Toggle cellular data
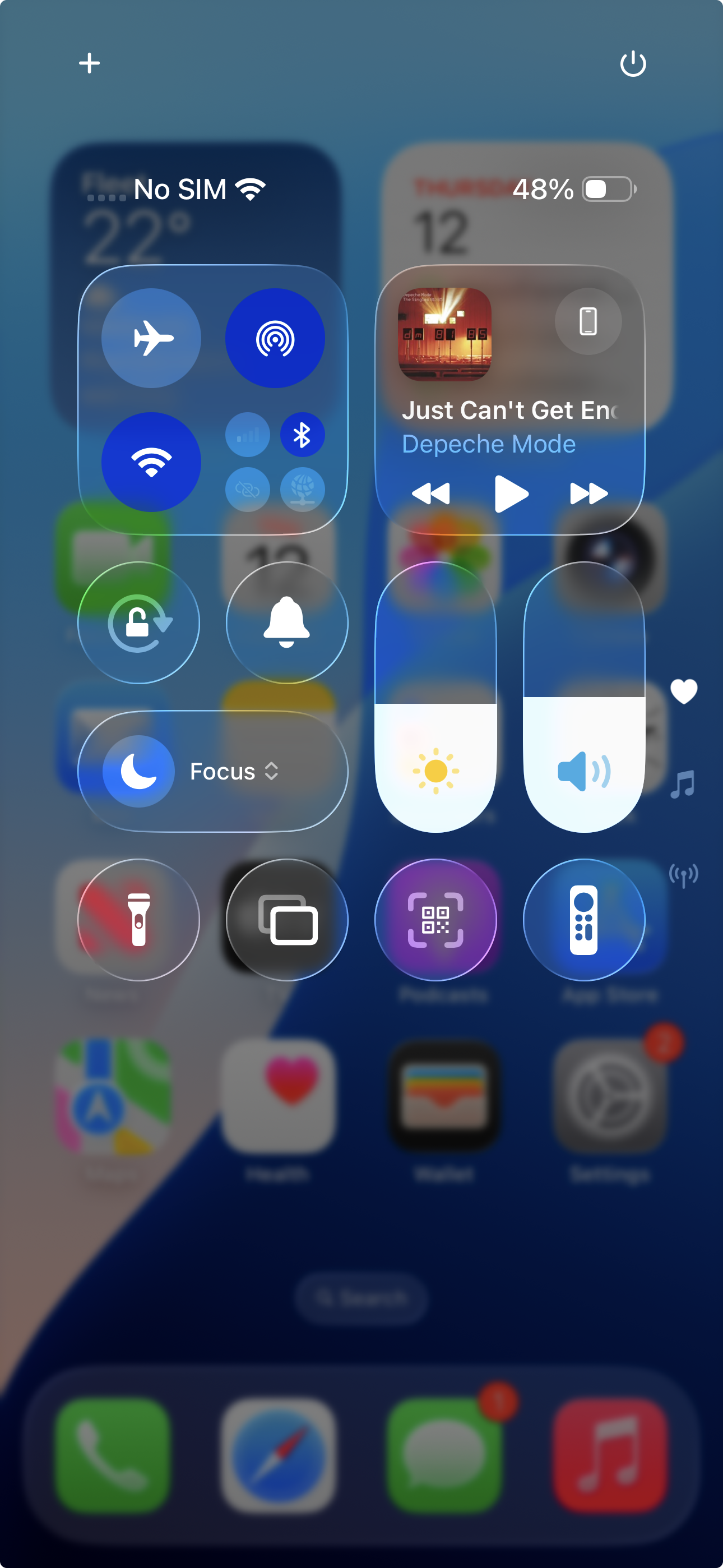The image size is (723, 1568). 248,435
